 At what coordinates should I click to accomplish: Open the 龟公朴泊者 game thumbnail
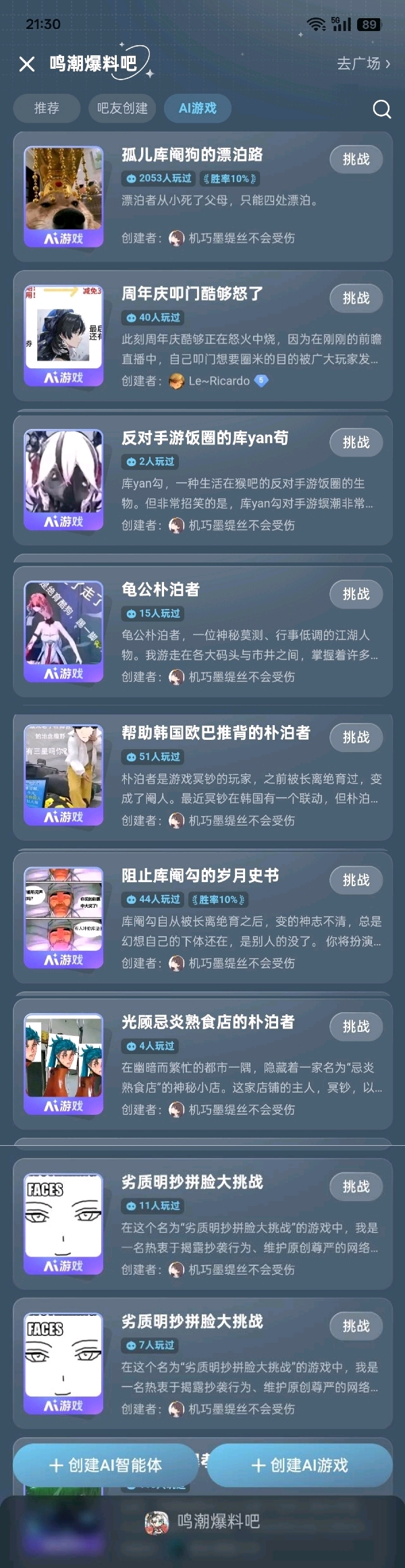[x=64, y=631]
